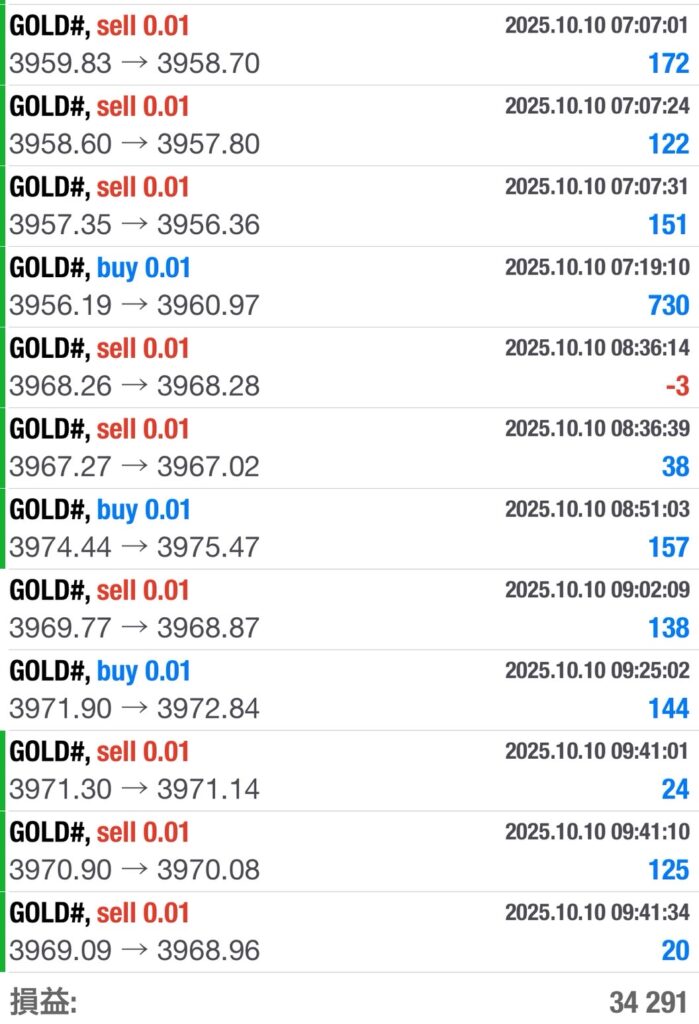
Task: Show details of the buy trade at 09:25:02
Action: pyautogui.click(x=349, y=690)
